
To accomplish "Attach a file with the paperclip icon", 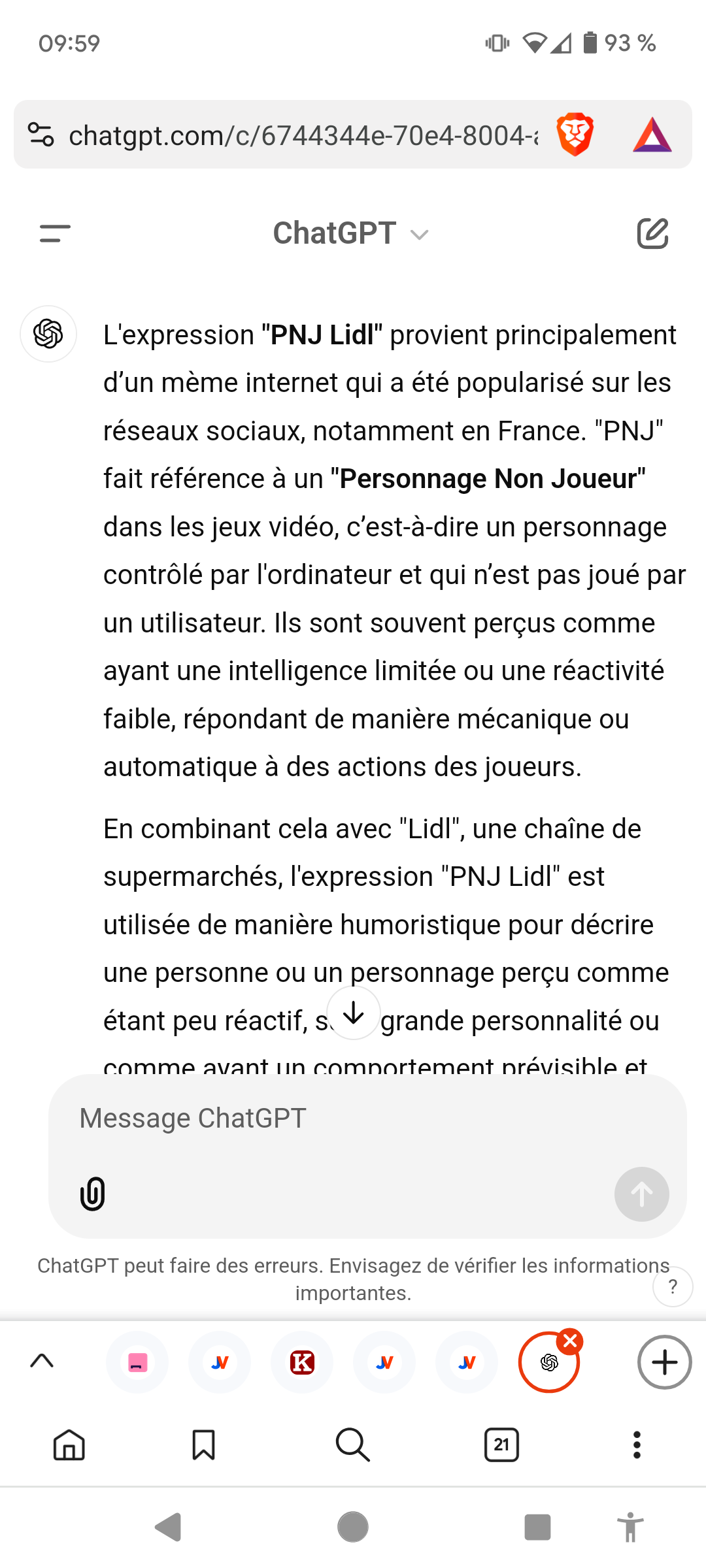I will [x=93, y=1194].
